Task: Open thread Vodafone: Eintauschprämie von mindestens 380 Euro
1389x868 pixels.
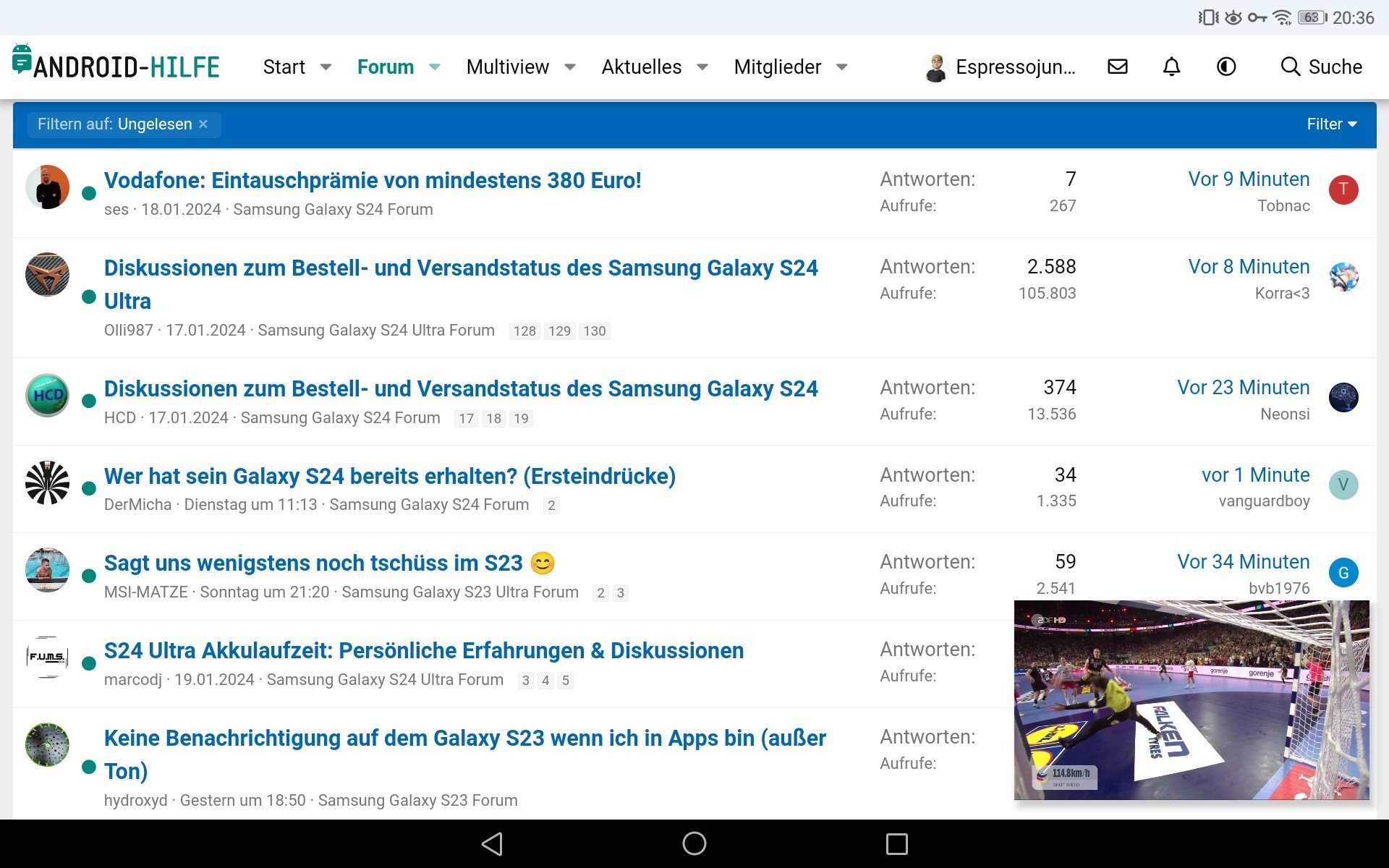Action: point(373,180)
